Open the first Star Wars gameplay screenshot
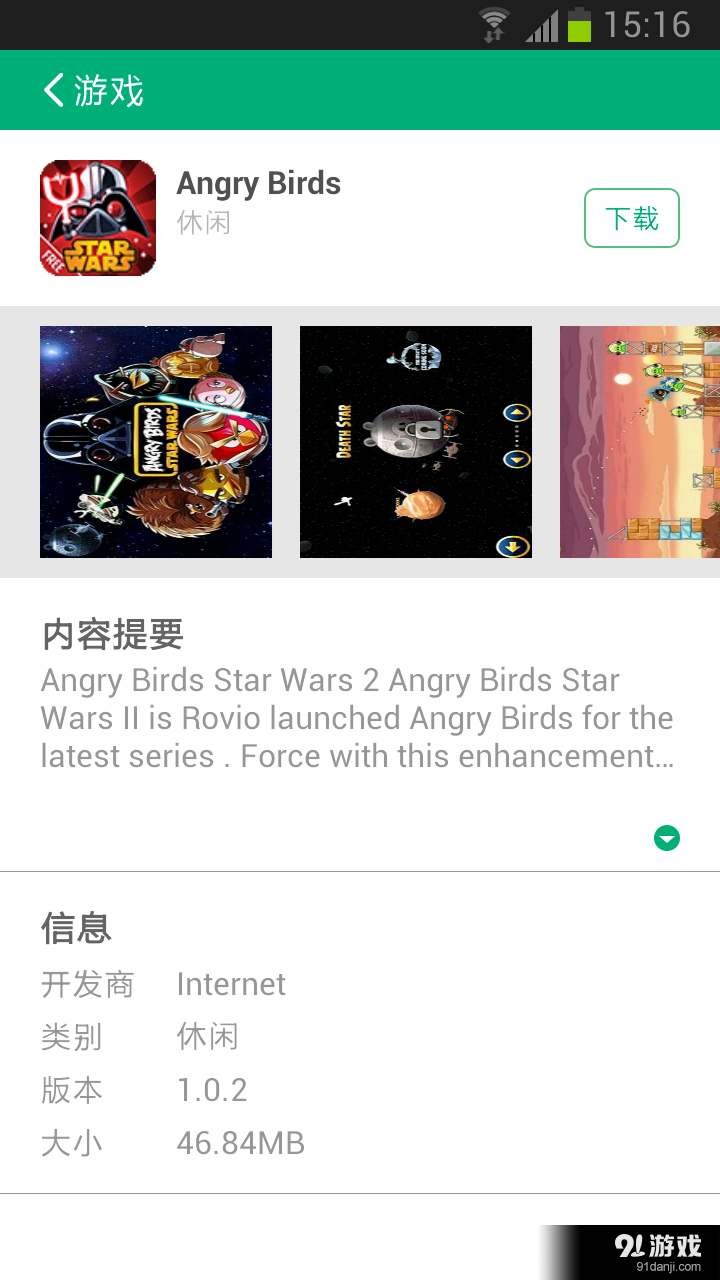 pos(155,441)
